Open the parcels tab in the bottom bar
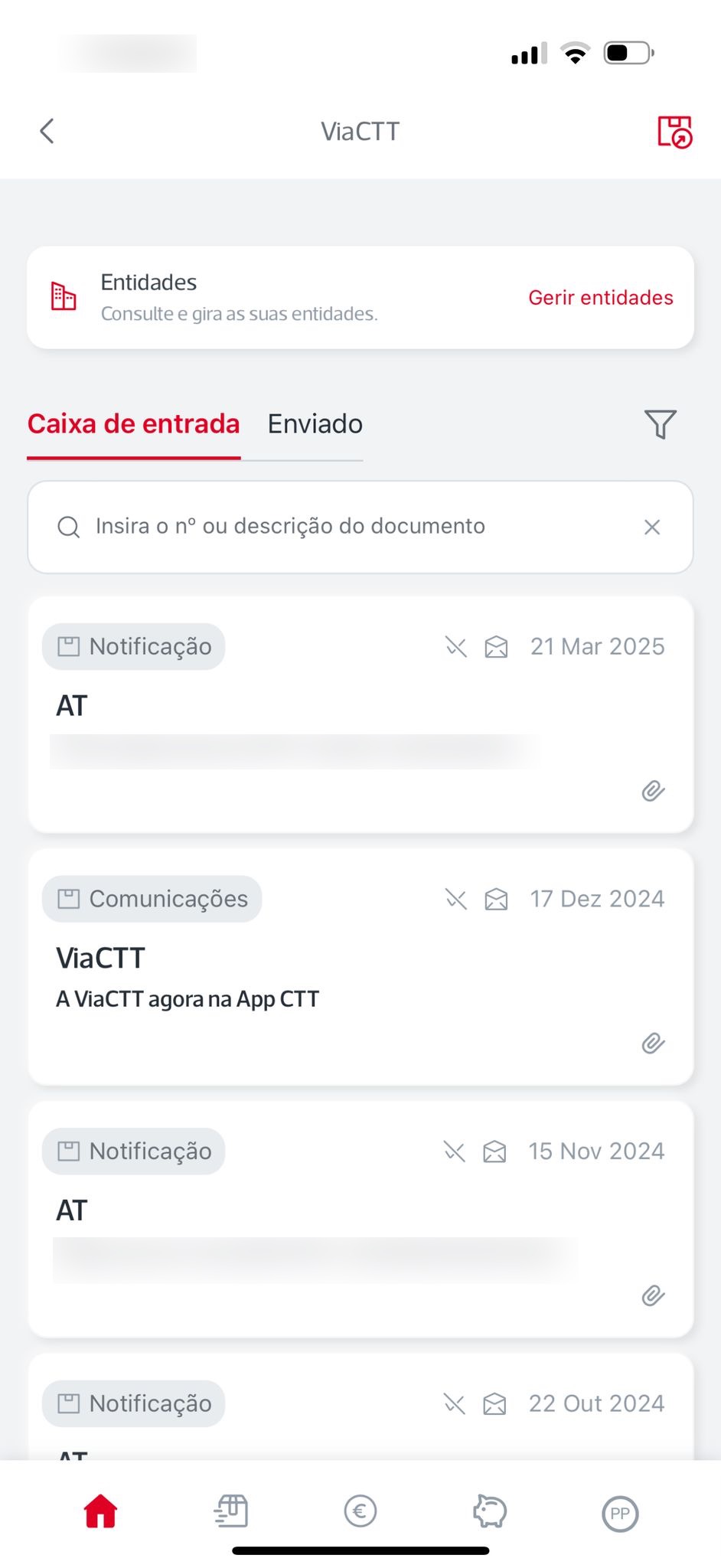721x1568 pixels. [230, 1512]
